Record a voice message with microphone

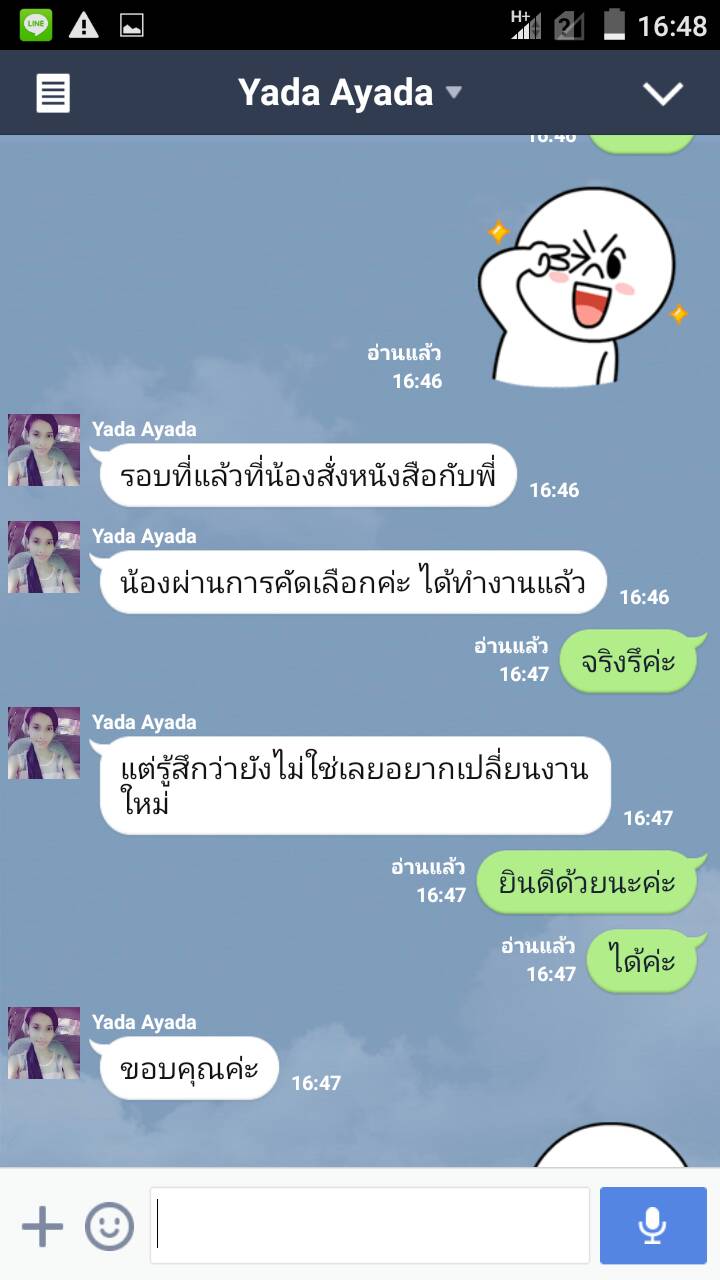[x=653, y=1226]
